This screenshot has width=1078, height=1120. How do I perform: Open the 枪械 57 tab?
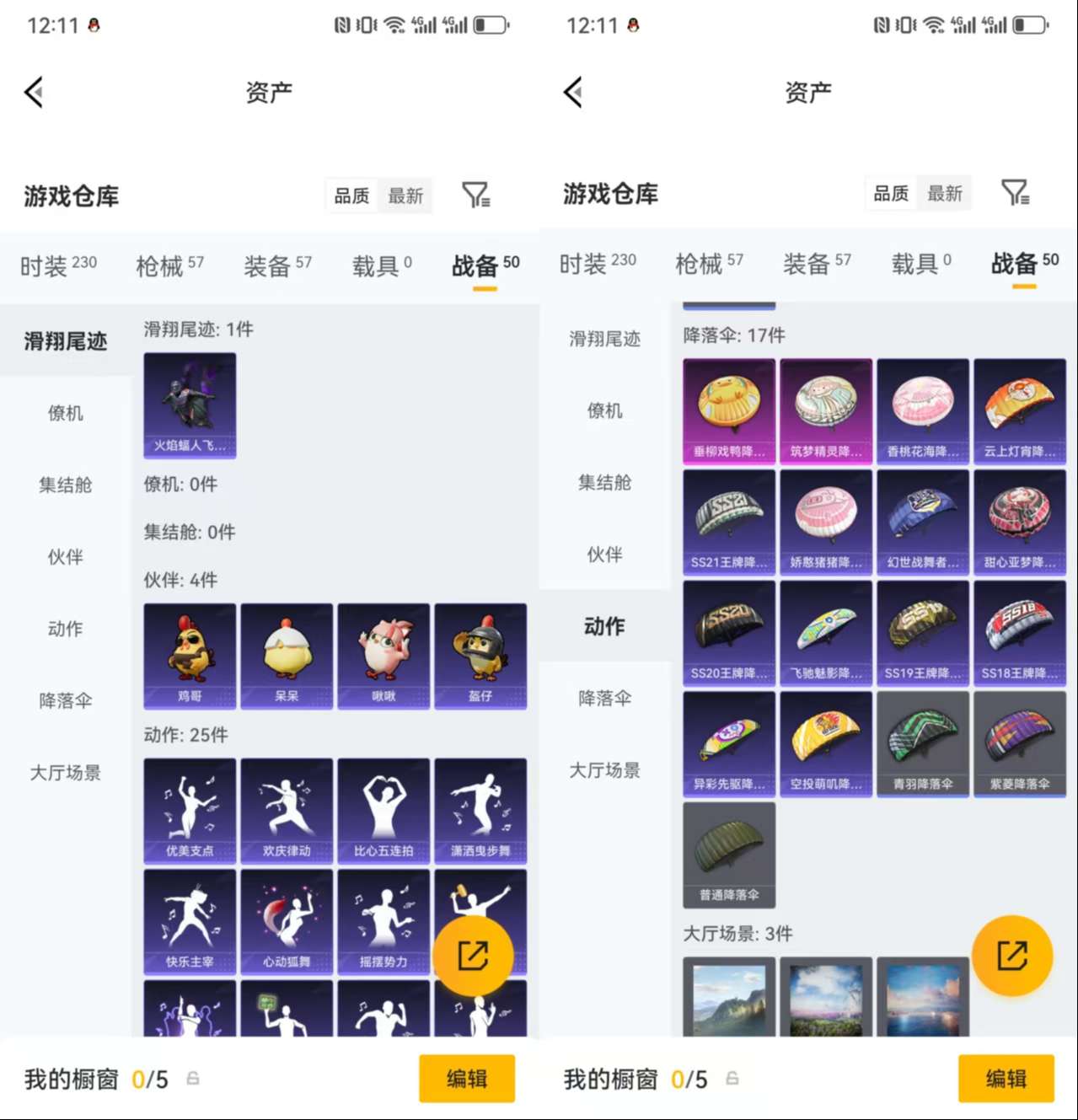(x=169, y=265)
